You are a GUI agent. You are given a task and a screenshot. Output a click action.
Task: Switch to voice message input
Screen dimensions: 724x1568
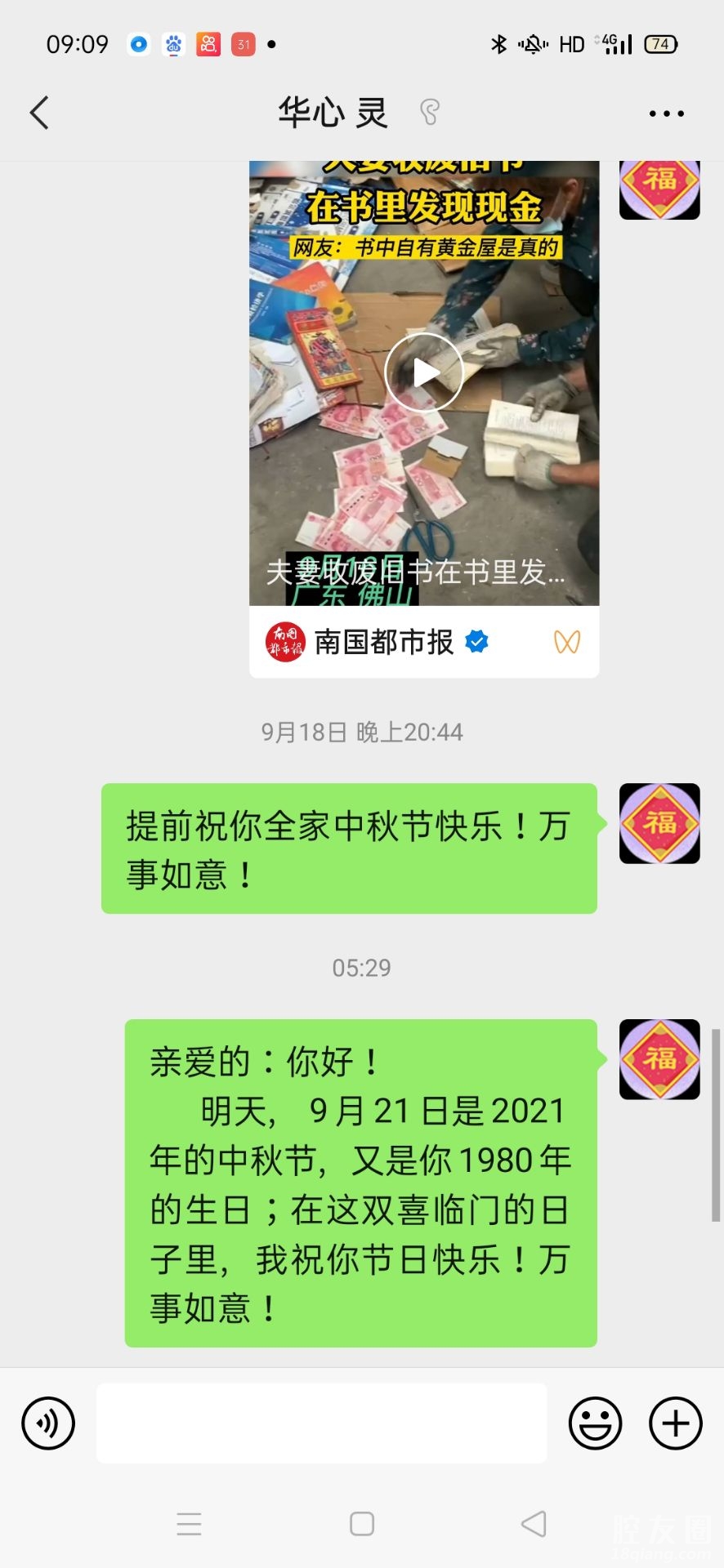(48, 1423)
